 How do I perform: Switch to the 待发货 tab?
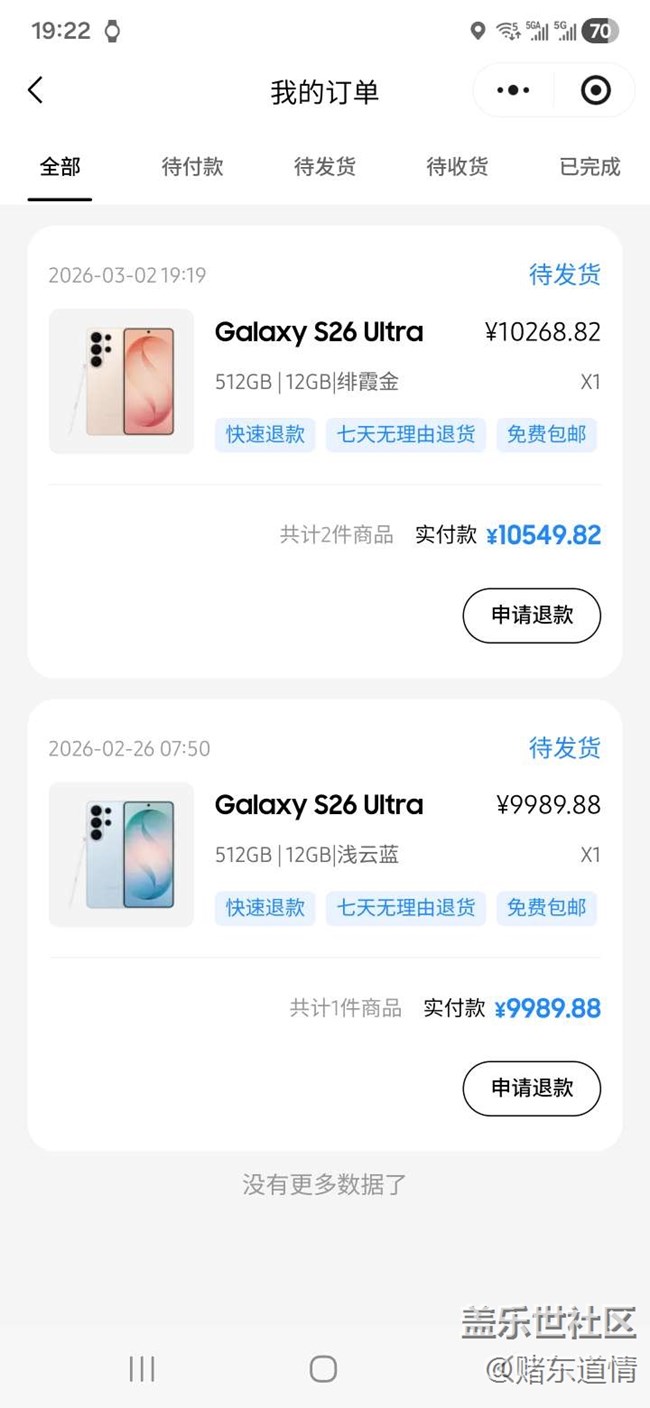[325, 167]
